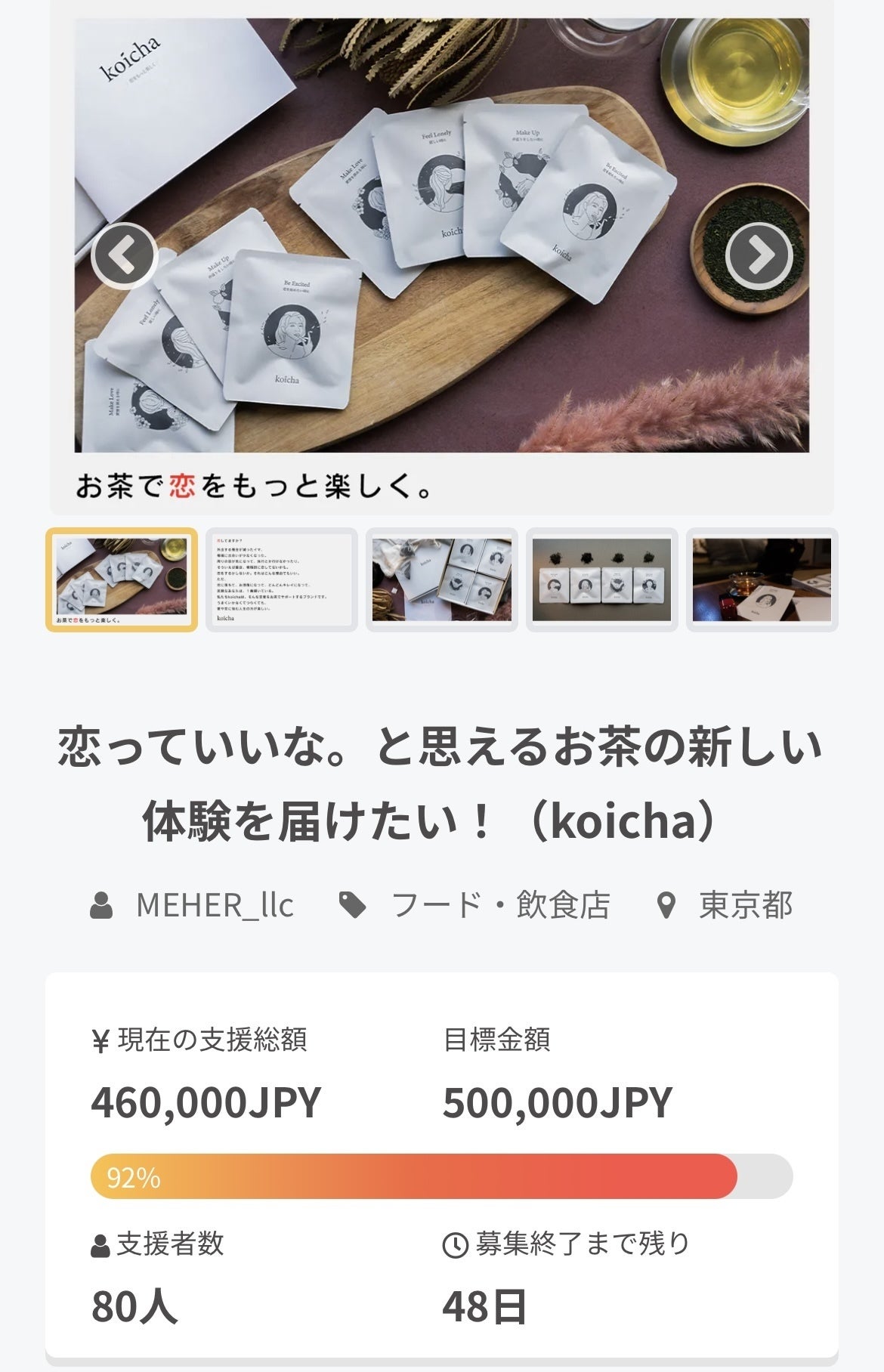Open the MEHER_llc owner profile
Screen dimensions: 884x1372
point(214,905)
